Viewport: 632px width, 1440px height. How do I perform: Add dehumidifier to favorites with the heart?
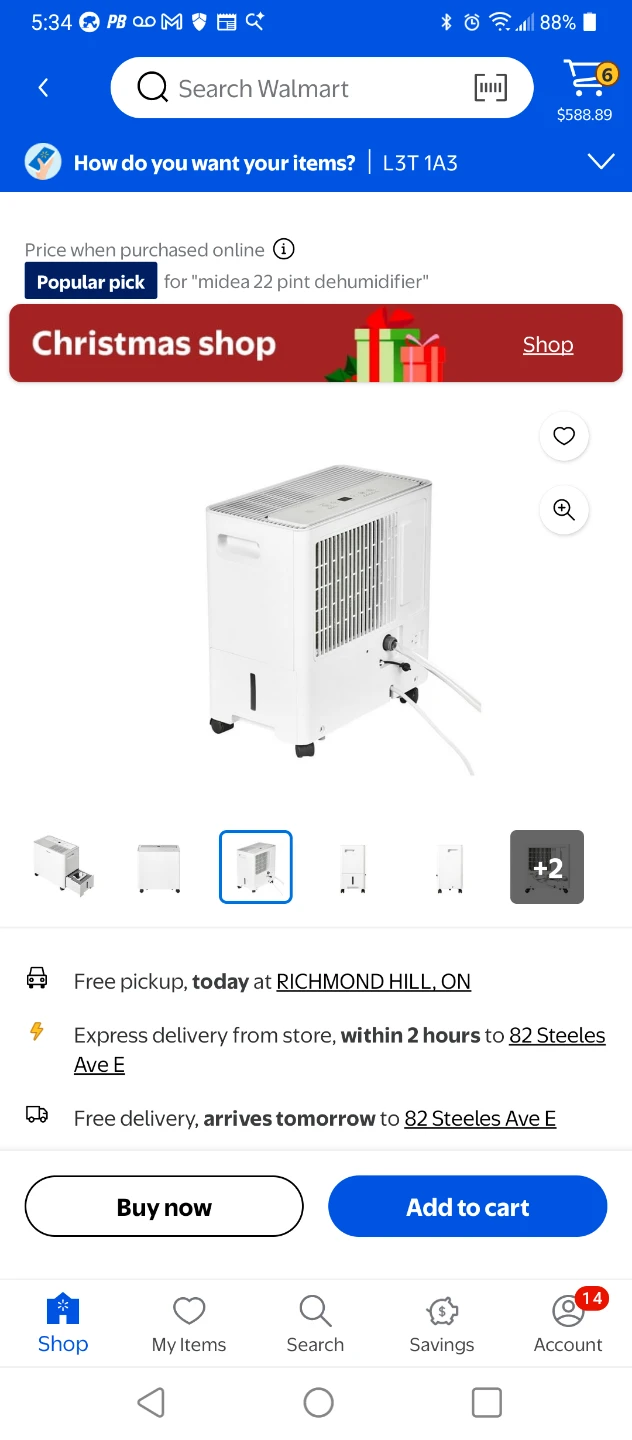(x=564, y=436)
